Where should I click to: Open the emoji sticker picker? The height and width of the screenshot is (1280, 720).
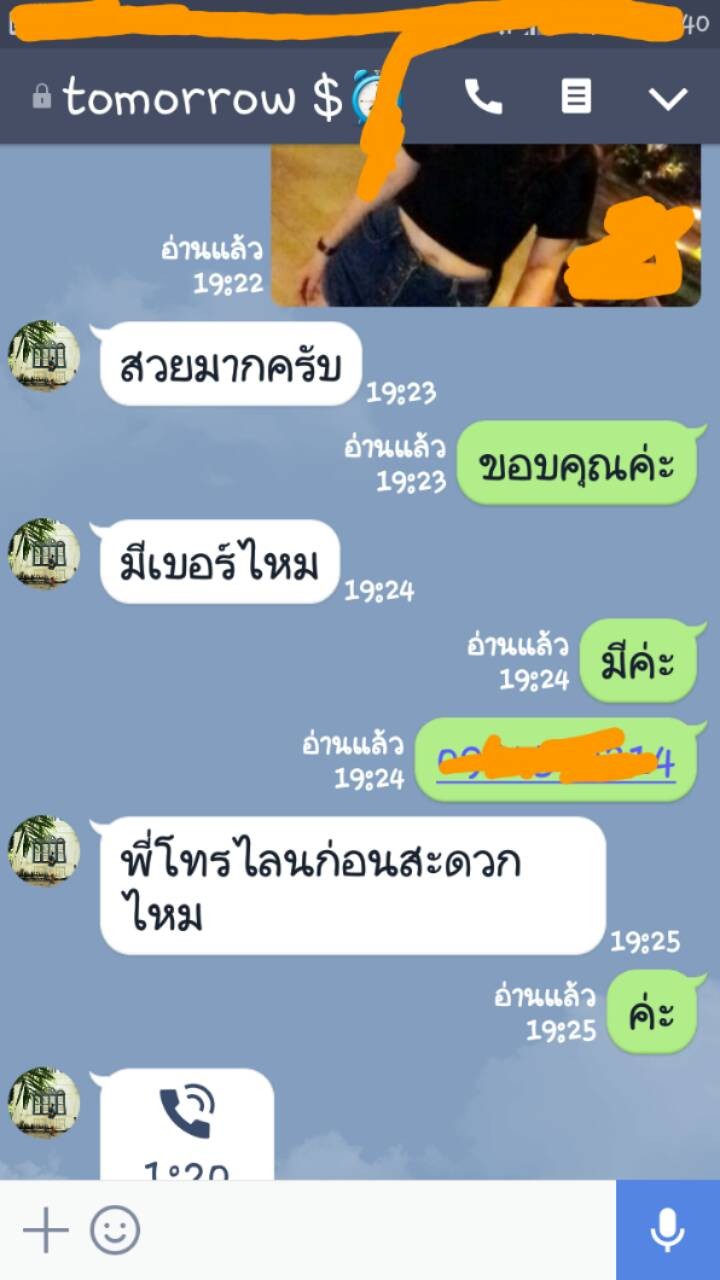coord(115,1230)
